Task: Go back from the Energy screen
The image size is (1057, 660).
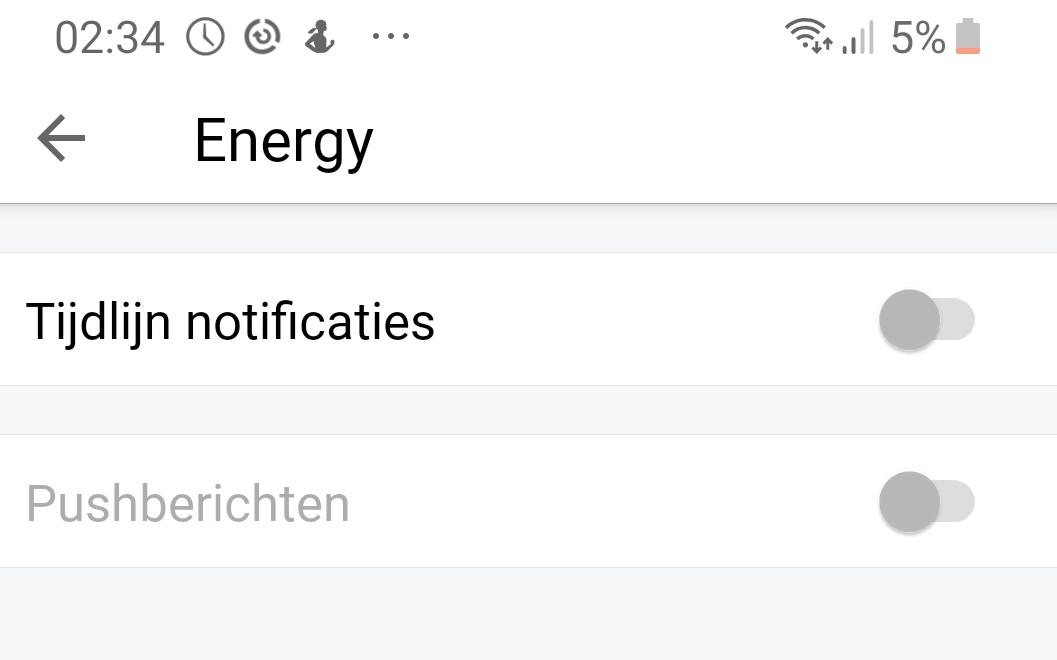Action: (61, 139)
